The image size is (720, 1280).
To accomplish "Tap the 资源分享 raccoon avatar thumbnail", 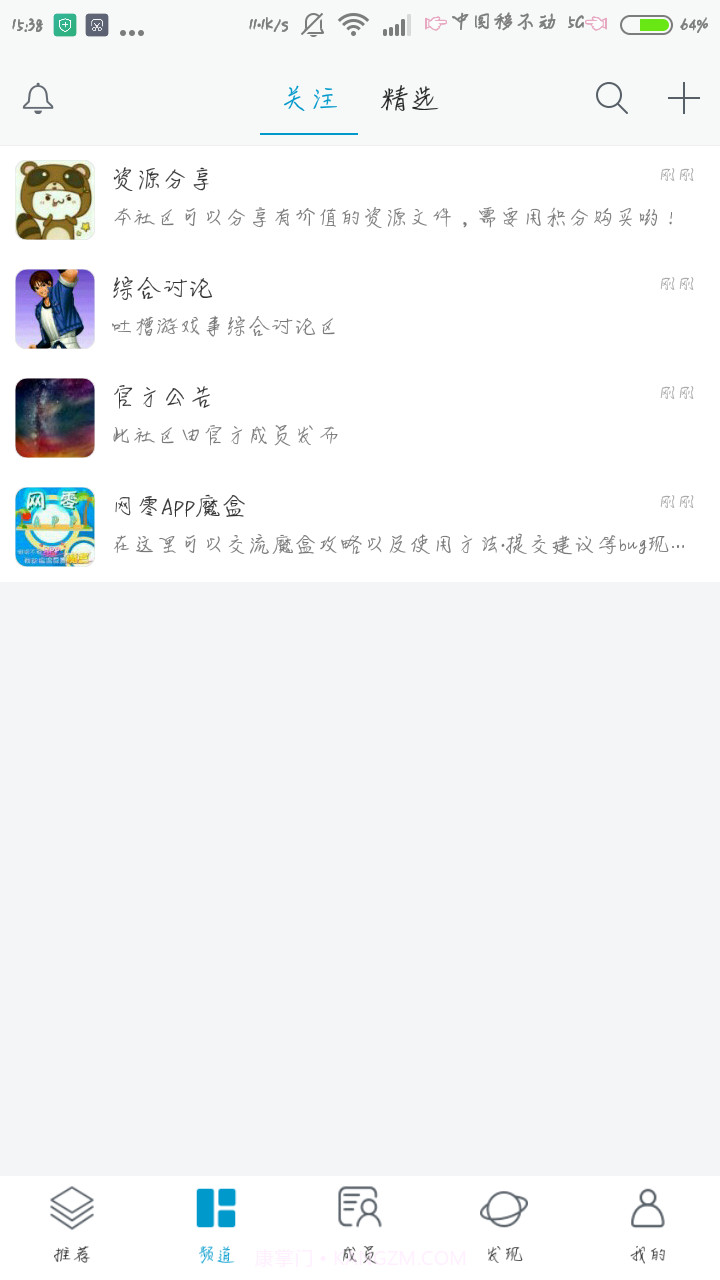I will pos(54,199).
